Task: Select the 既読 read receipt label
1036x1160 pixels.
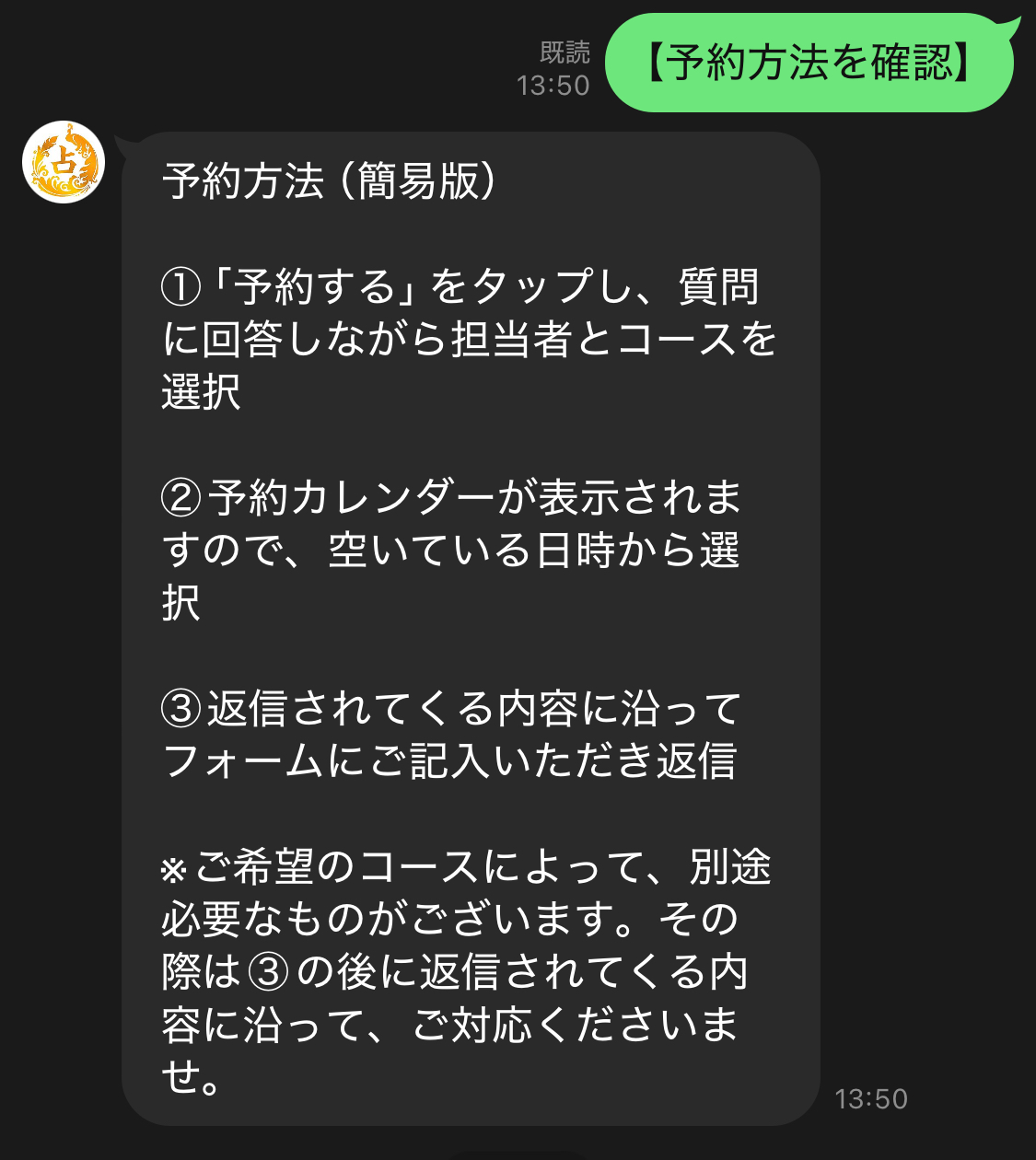Action: [565, 52]
